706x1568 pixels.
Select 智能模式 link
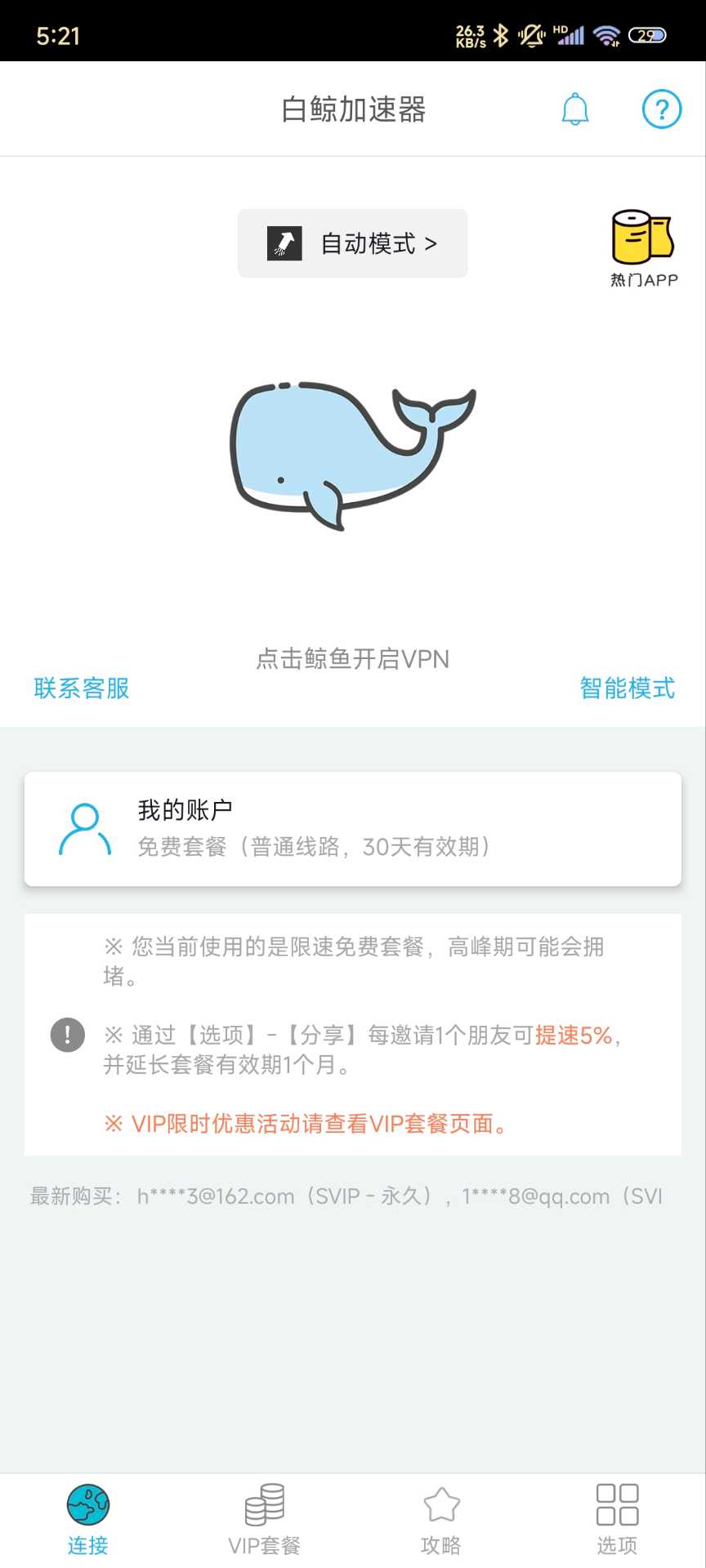[627, 688]
